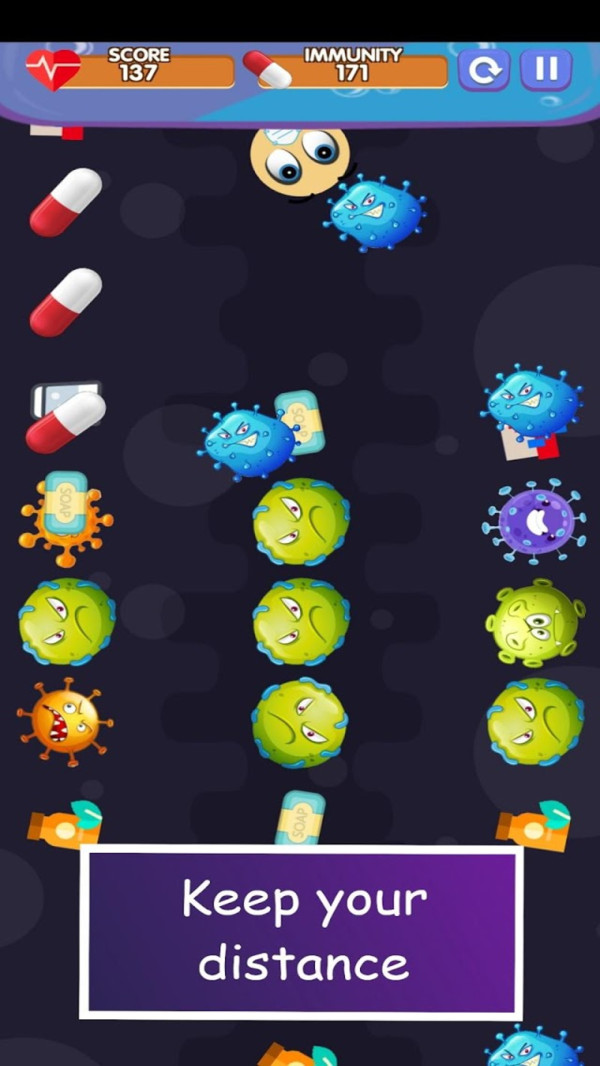This screenshot has height=1066, width=600.
Task: Restart the game with the refresh button
Action: tap(484, 71)
